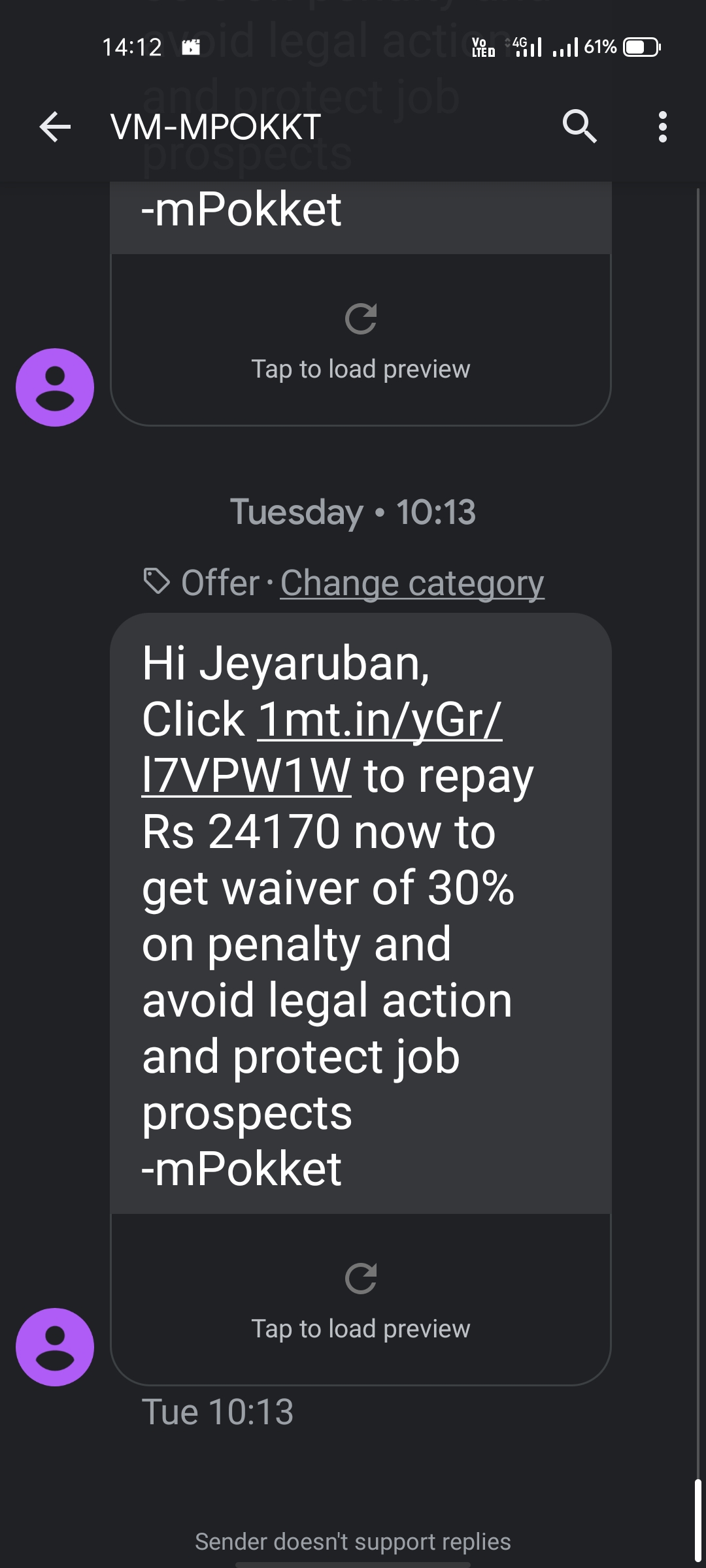Screen dimensions: 706x1568
Task: Load preview under the Tuesday 10:13 message
Action: (x=361, y=1299)
